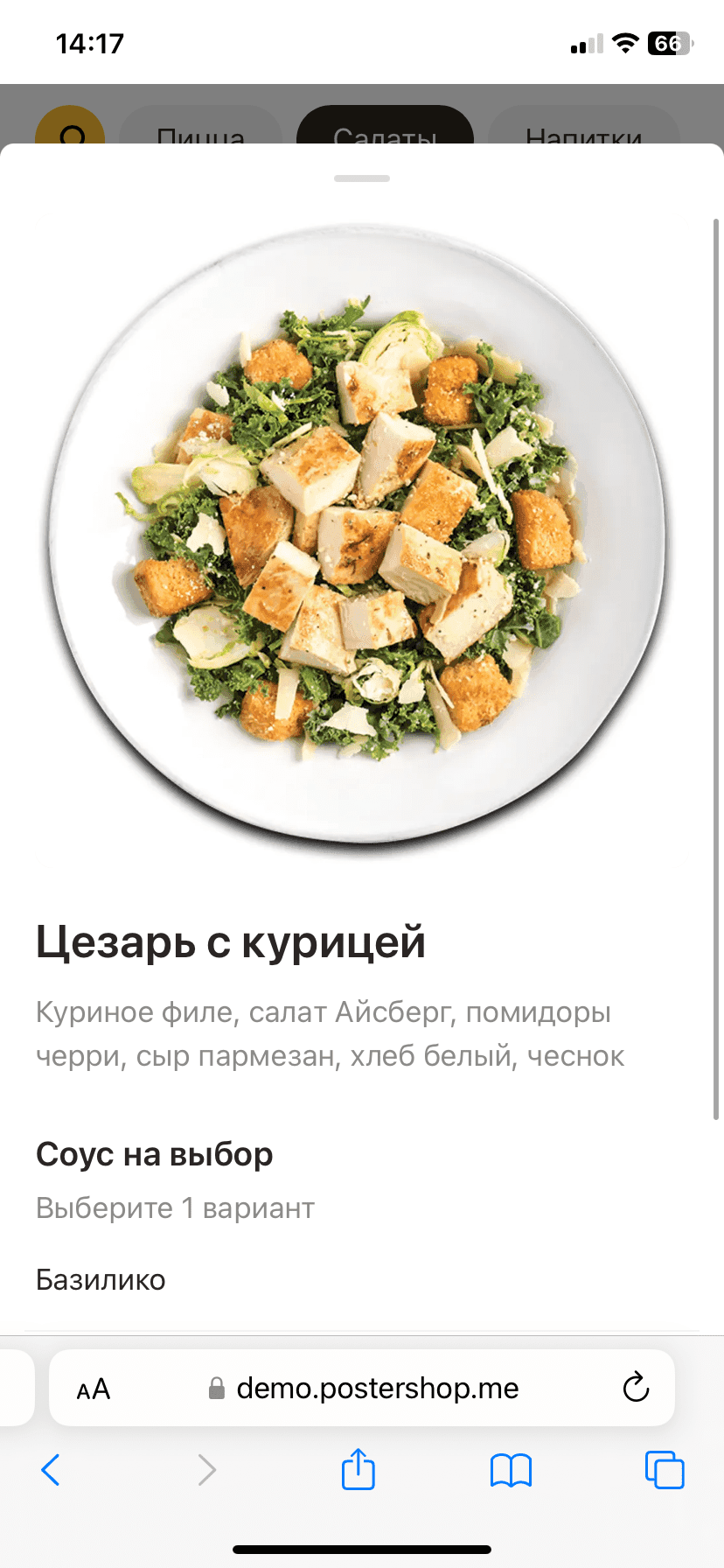Image resolution: width=724 pixels, height=1568 pixels.
Task: Open the AA reader settings in Safari
Action: point(94,1389)
